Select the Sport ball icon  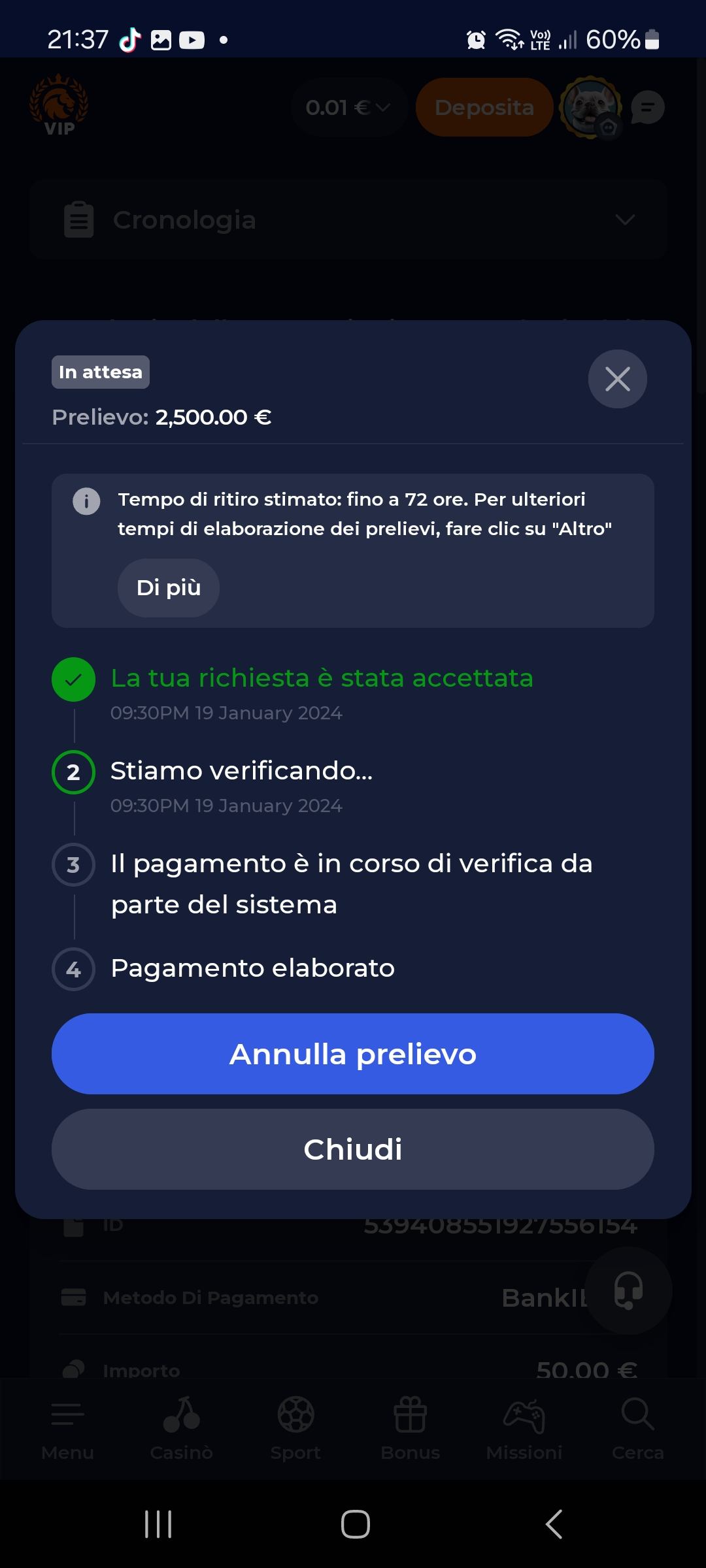[295, 1413]
